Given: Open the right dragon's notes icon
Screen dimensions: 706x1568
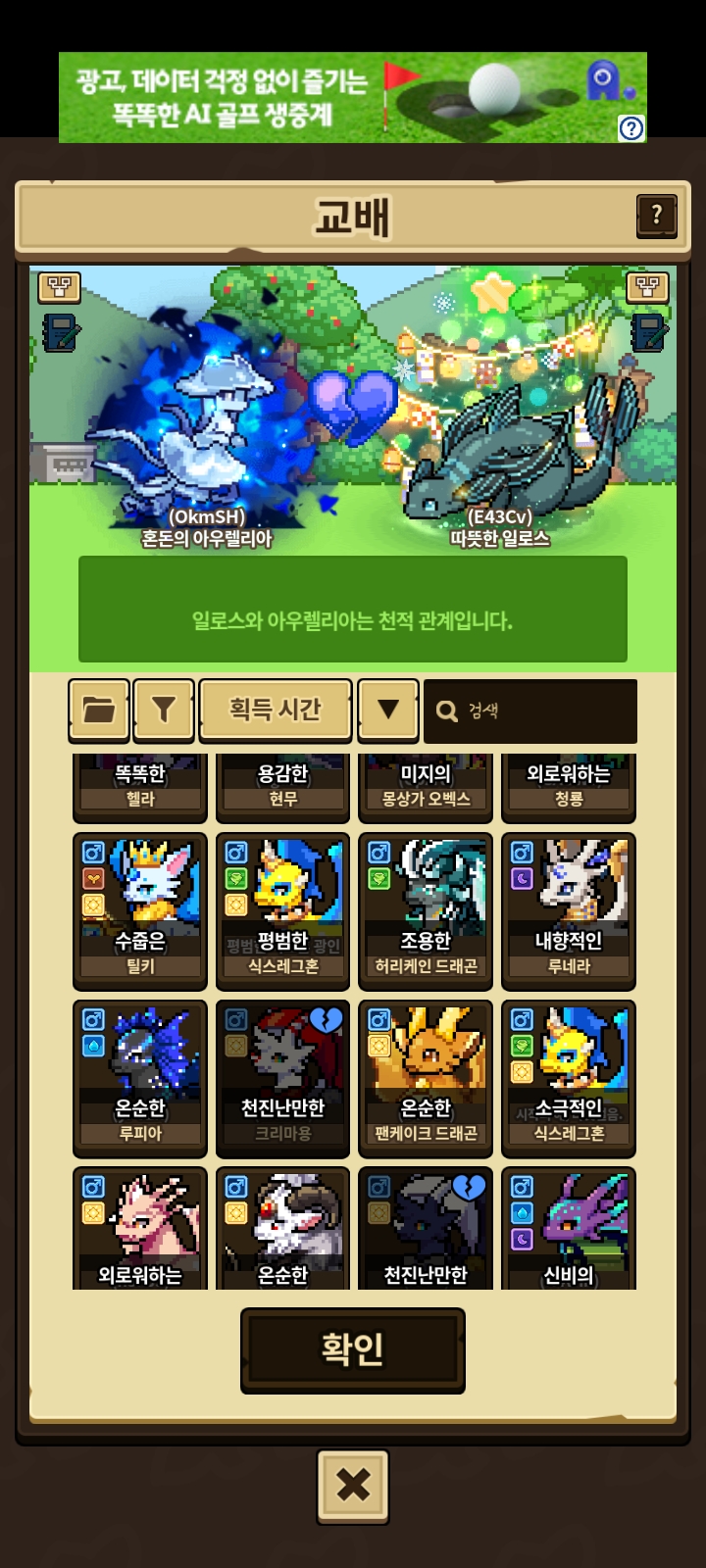Looking at the screenshot, I should tap(648, 333).
